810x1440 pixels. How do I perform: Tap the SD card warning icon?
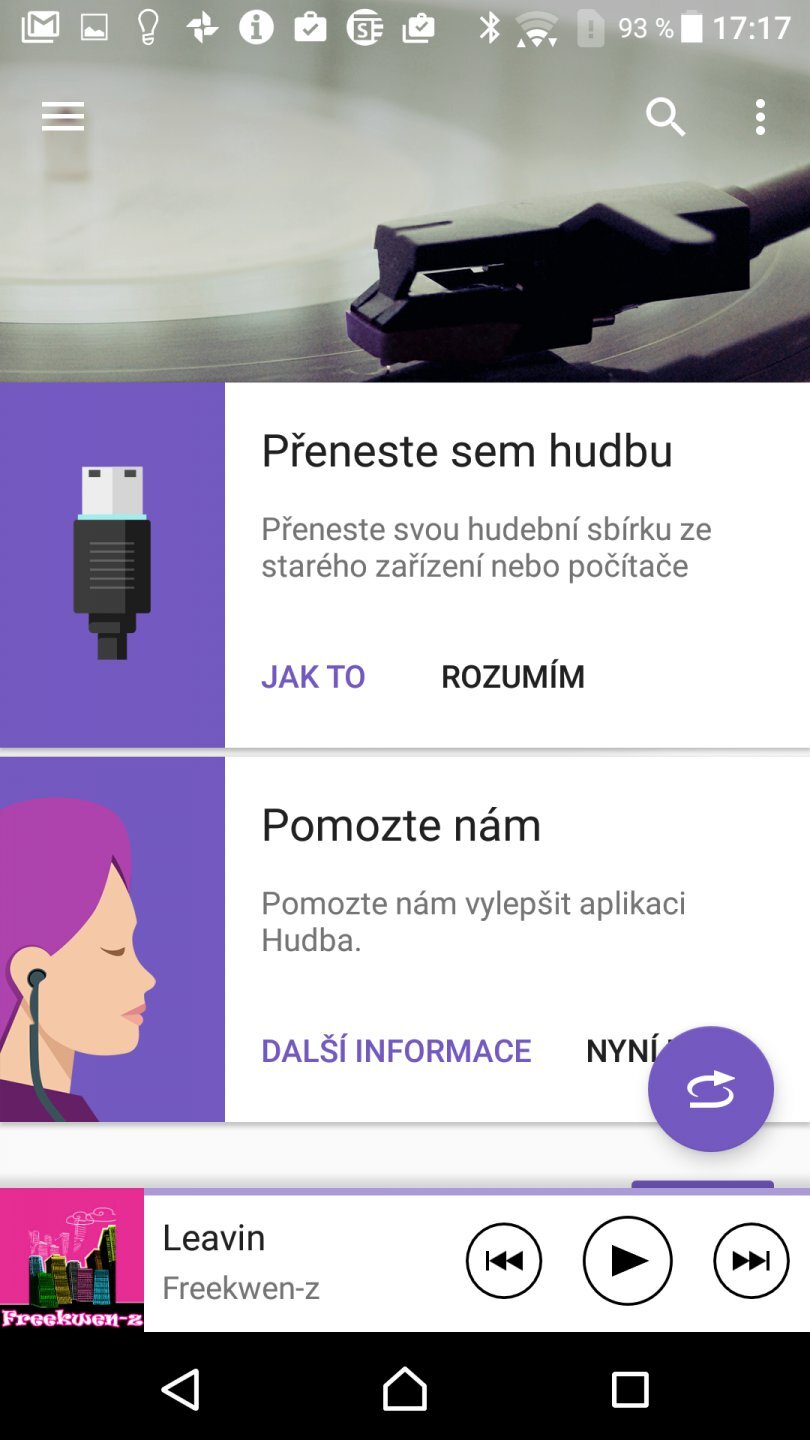(588, 27)
